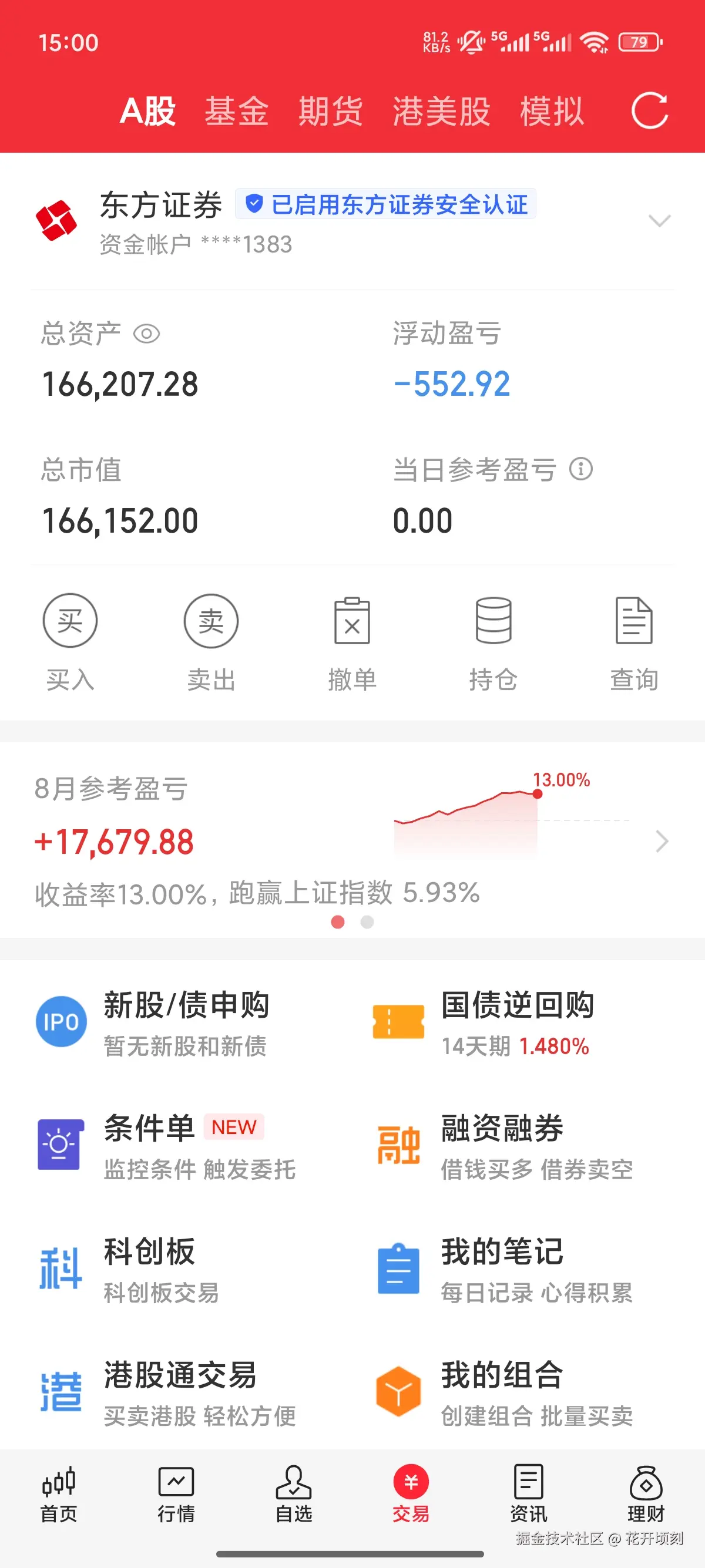The height and width of the screenshot is (1568, 705).
Task: Switch to the 基金 tab
Action: pos(237,111)
